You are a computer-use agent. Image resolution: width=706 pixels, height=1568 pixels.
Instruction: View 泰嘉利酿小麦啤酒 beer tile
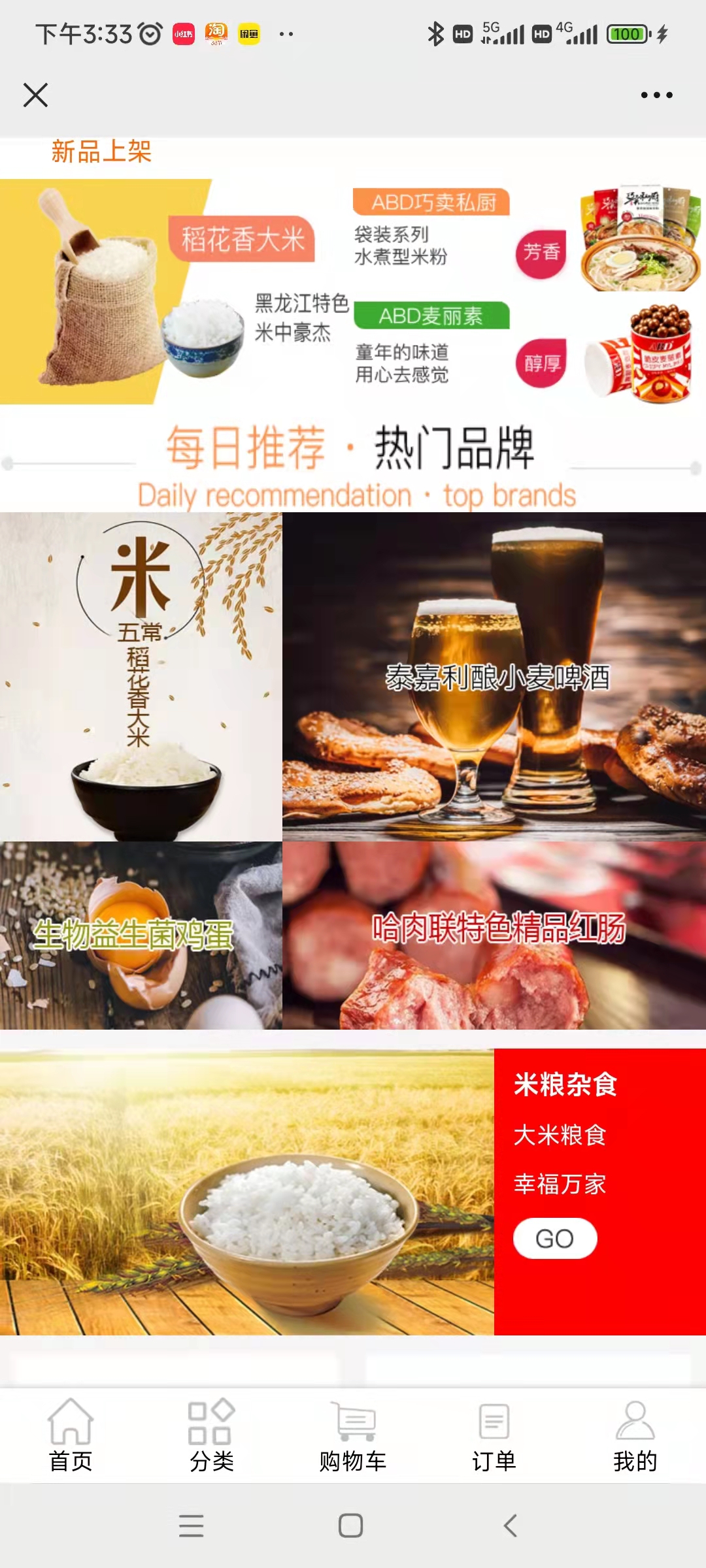(494, 676)
